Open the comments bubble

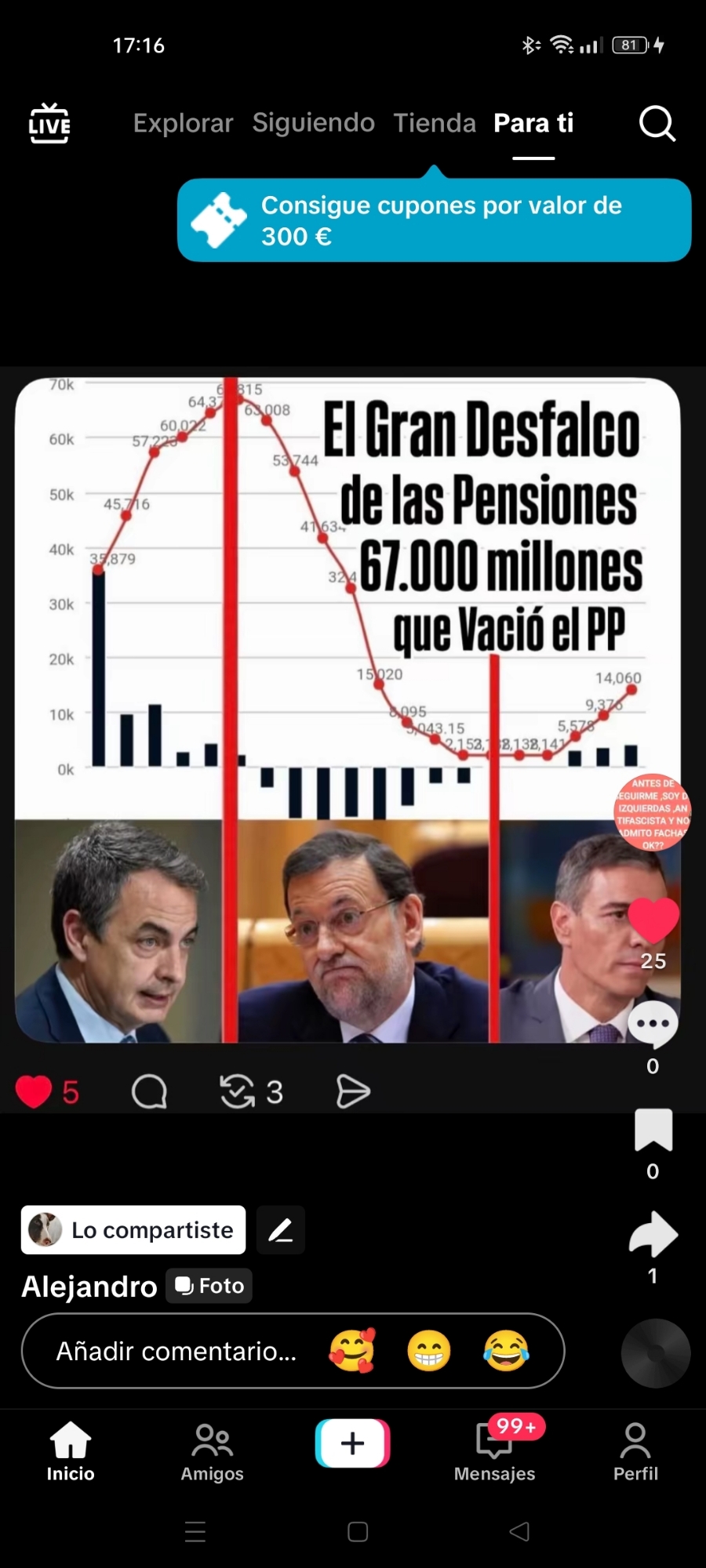point(653,1024)
